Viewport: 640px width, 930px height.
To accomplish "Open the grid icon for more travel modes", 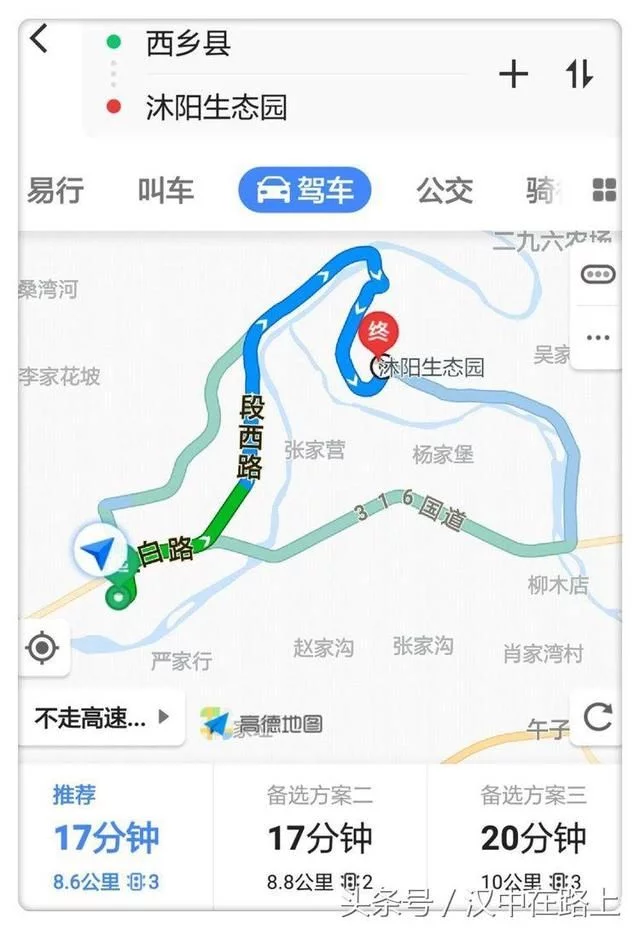I will [604, 190].
